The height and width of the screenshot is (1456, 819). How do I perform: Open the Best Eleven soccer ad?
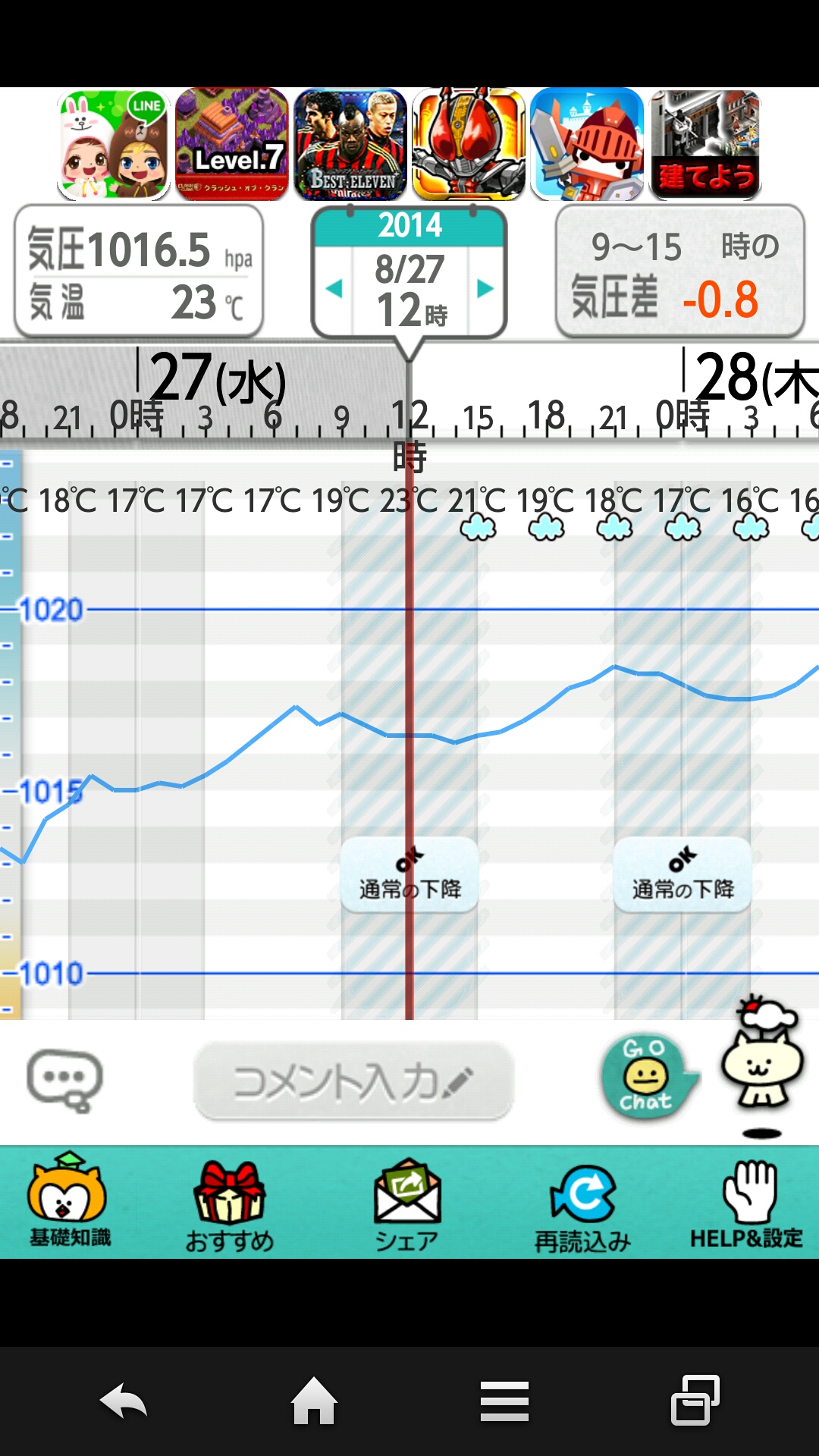(350, 144)
